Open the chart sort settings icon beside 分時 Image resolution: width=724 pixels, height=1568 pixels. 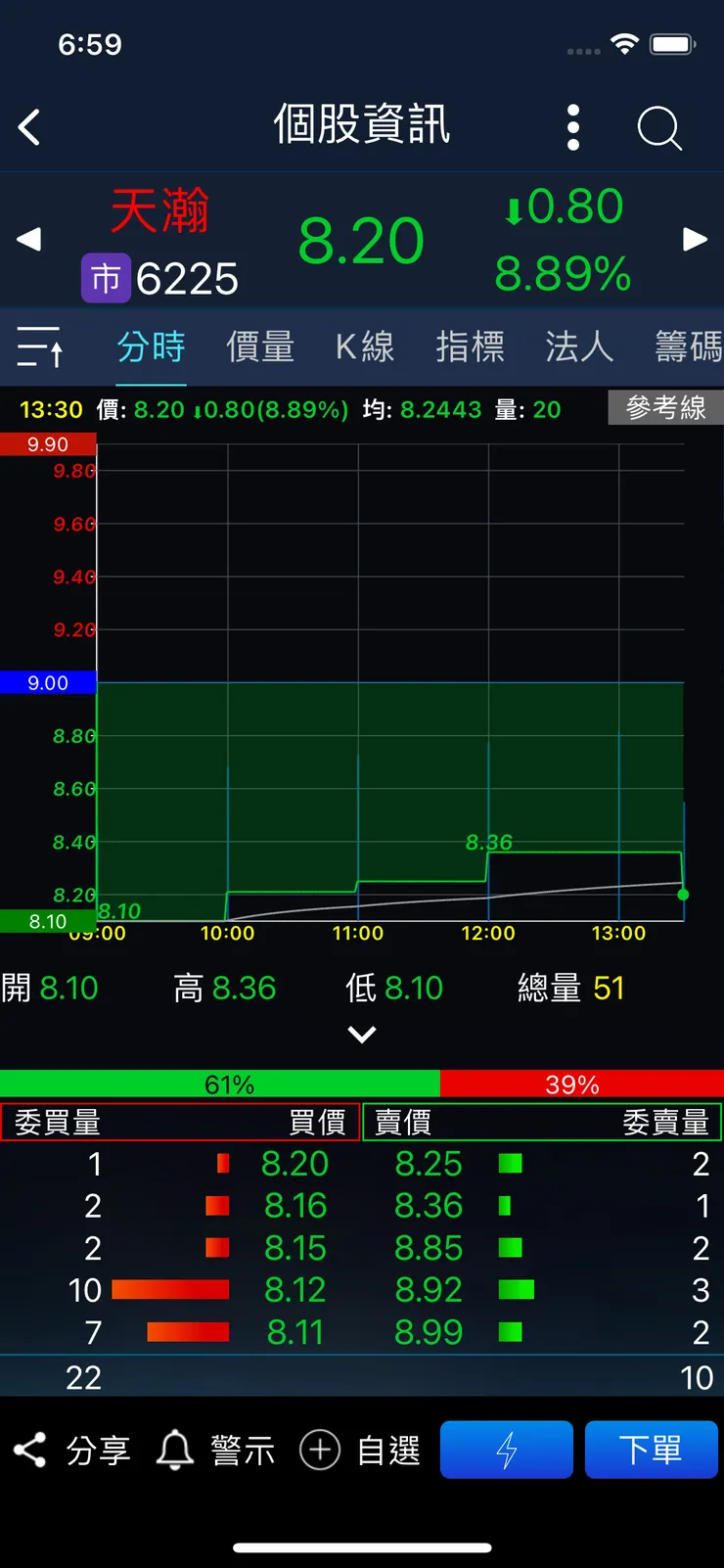click(39, 347)
